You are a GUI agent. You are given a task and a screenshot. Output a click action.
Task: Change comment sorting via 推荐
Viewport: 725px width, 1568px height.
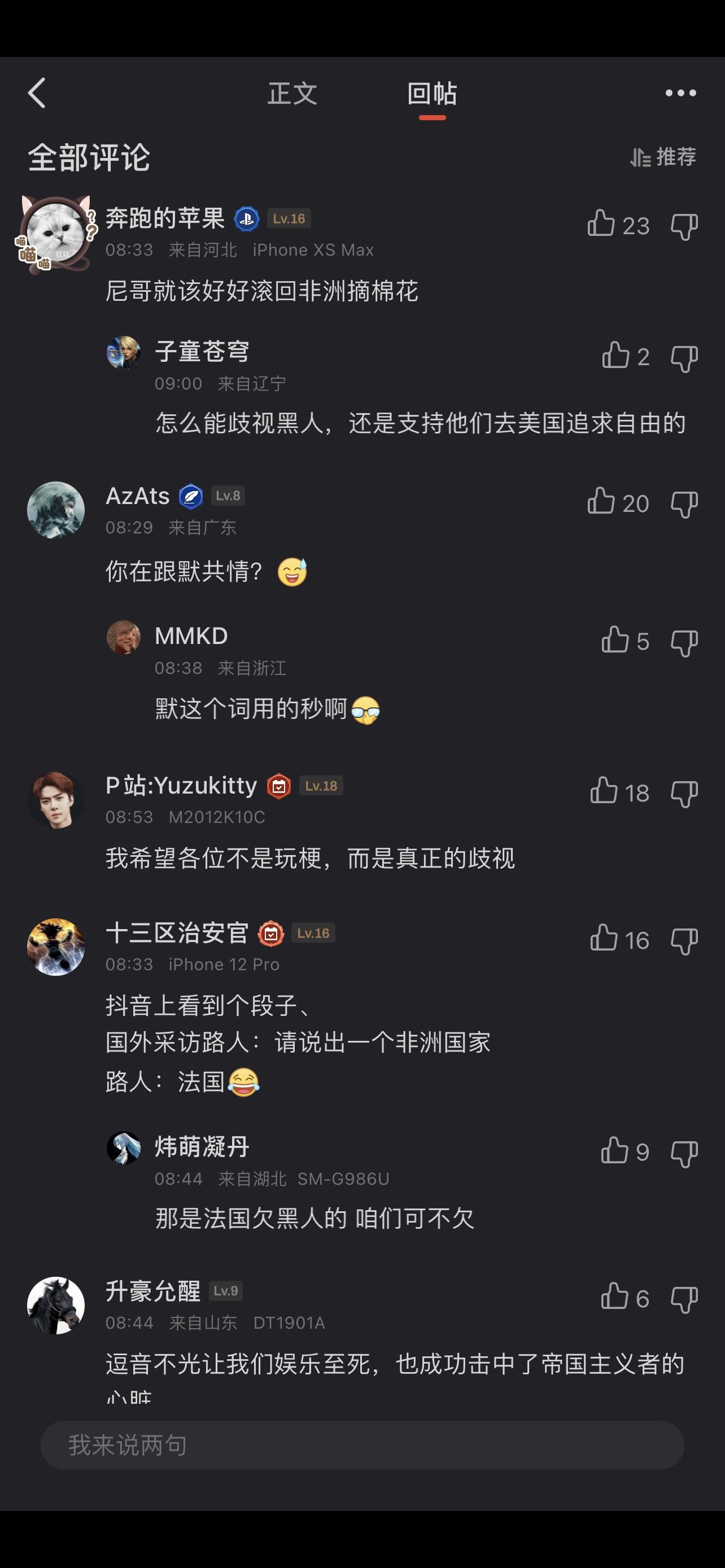click(x=663, y=157)
